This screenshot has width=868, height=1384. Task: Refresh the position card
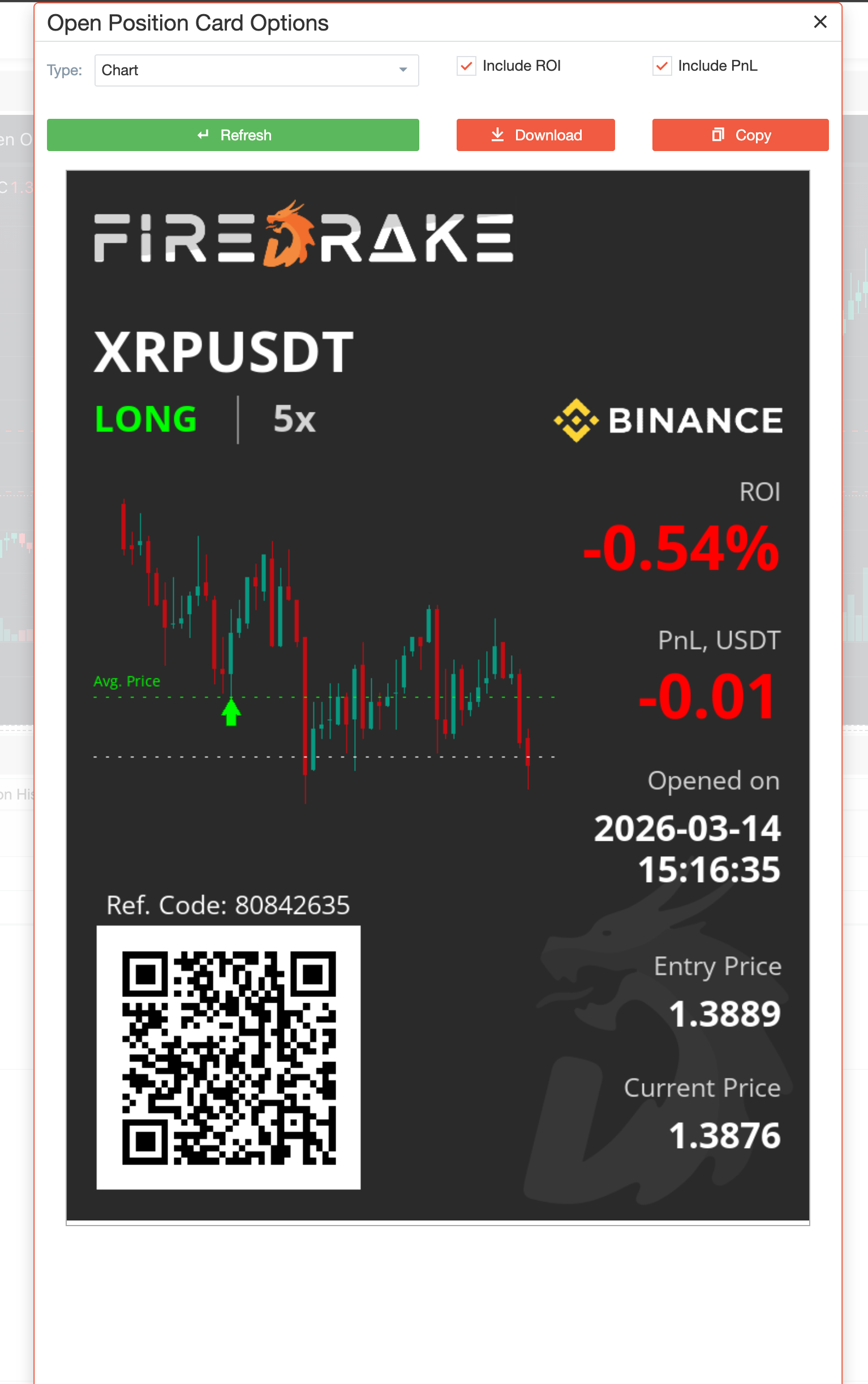[x=233, y=135]
